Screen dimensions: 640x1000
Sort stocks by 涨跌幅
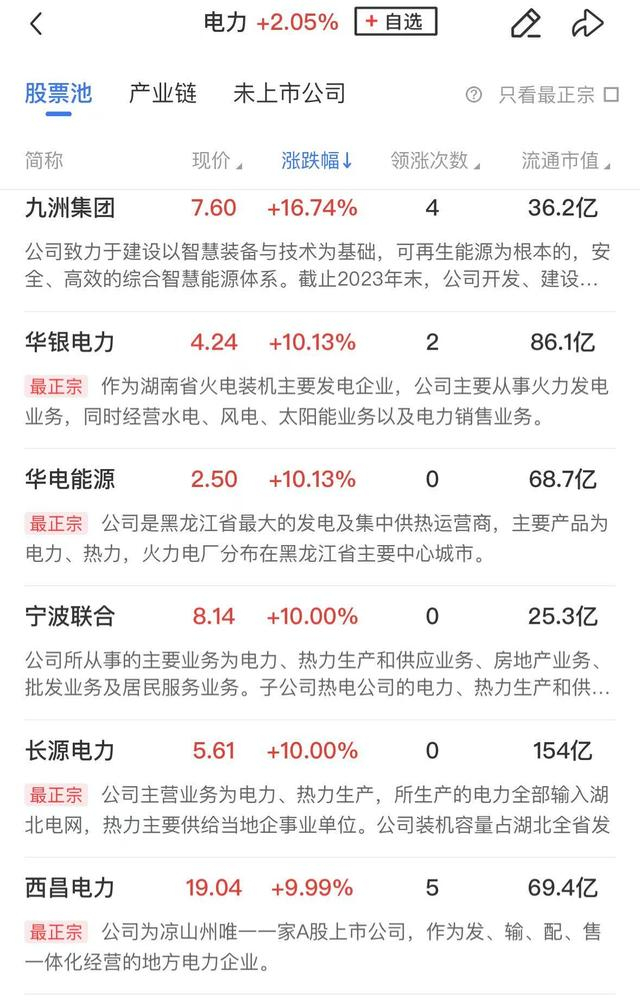317,160
